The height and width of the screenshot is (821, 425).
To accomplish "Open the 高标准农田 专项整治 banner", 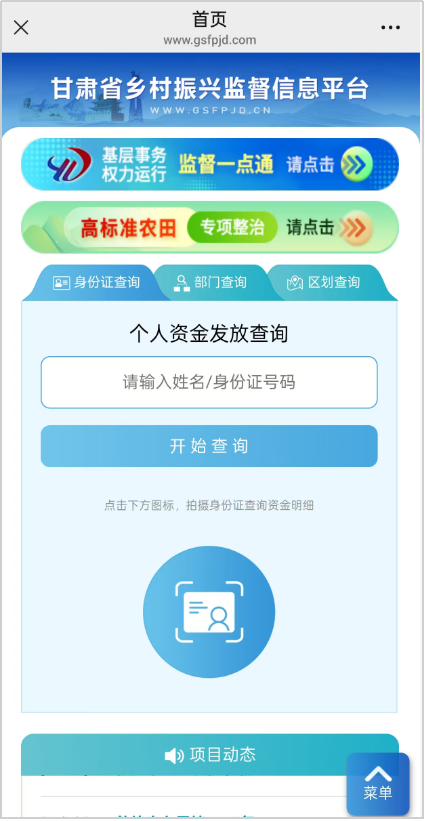I will (x=210, y=227).
